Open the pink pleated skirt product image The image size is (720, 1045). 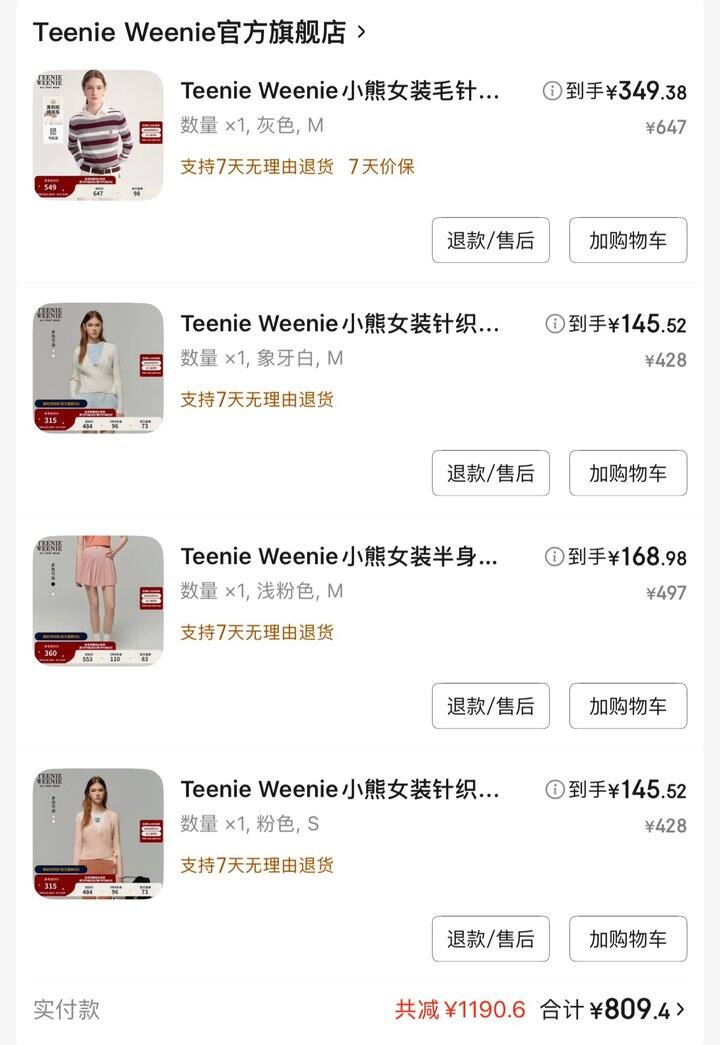click(x=98, y=601)
